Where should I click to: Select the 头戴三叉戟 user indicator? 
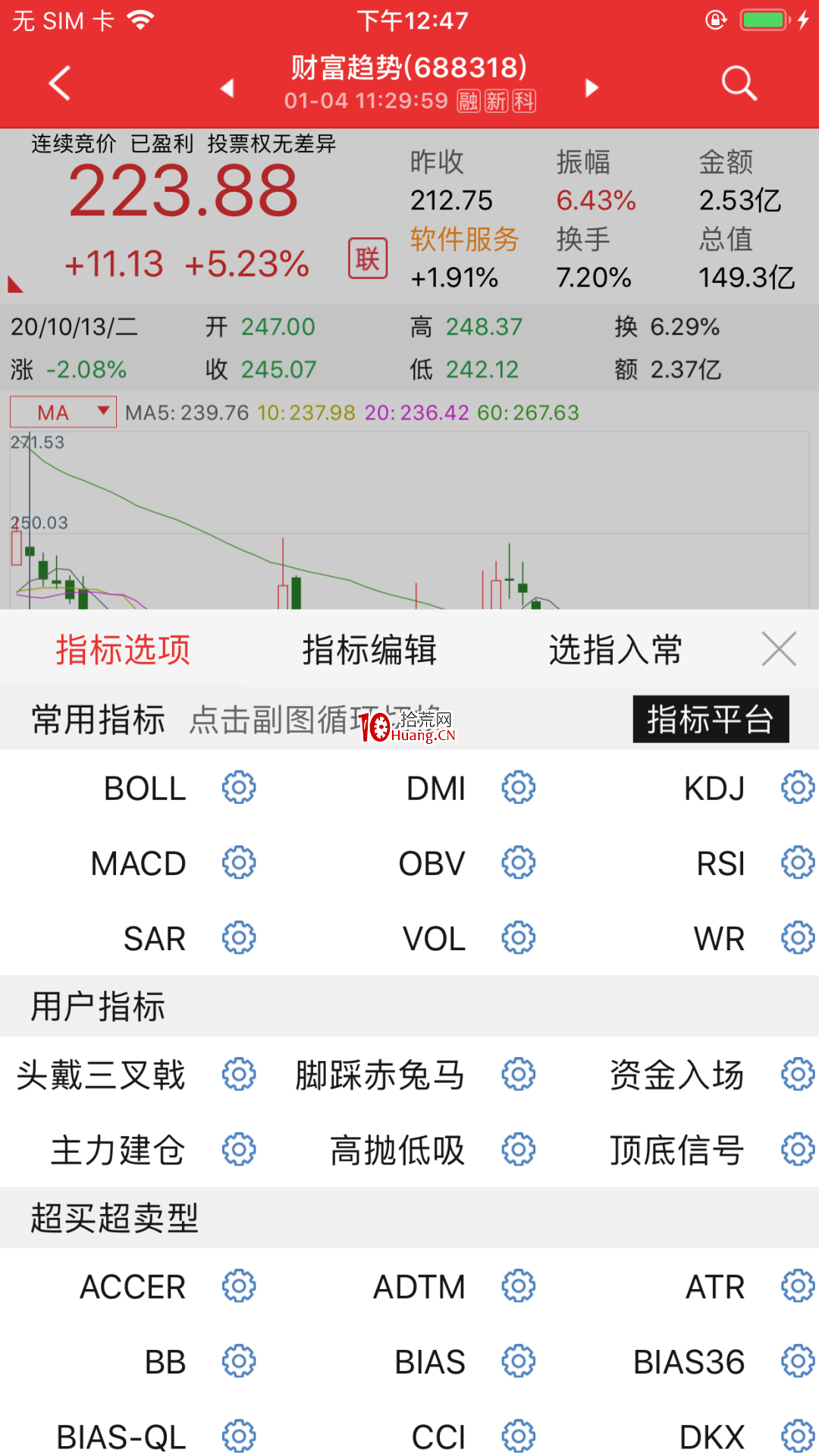click(x=101, y=1075)
